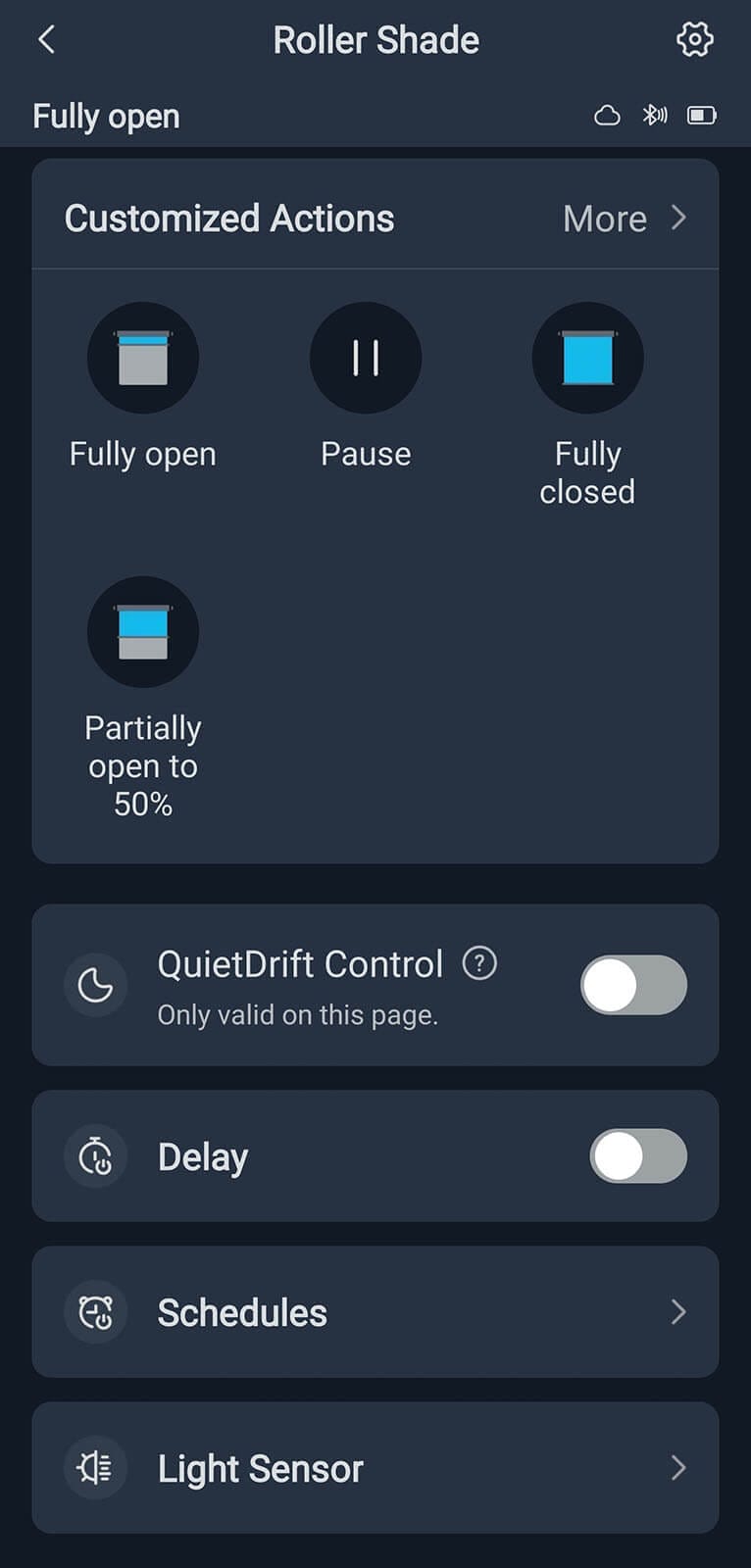Turn on the Delay toggle

(x=637, y=1156)
